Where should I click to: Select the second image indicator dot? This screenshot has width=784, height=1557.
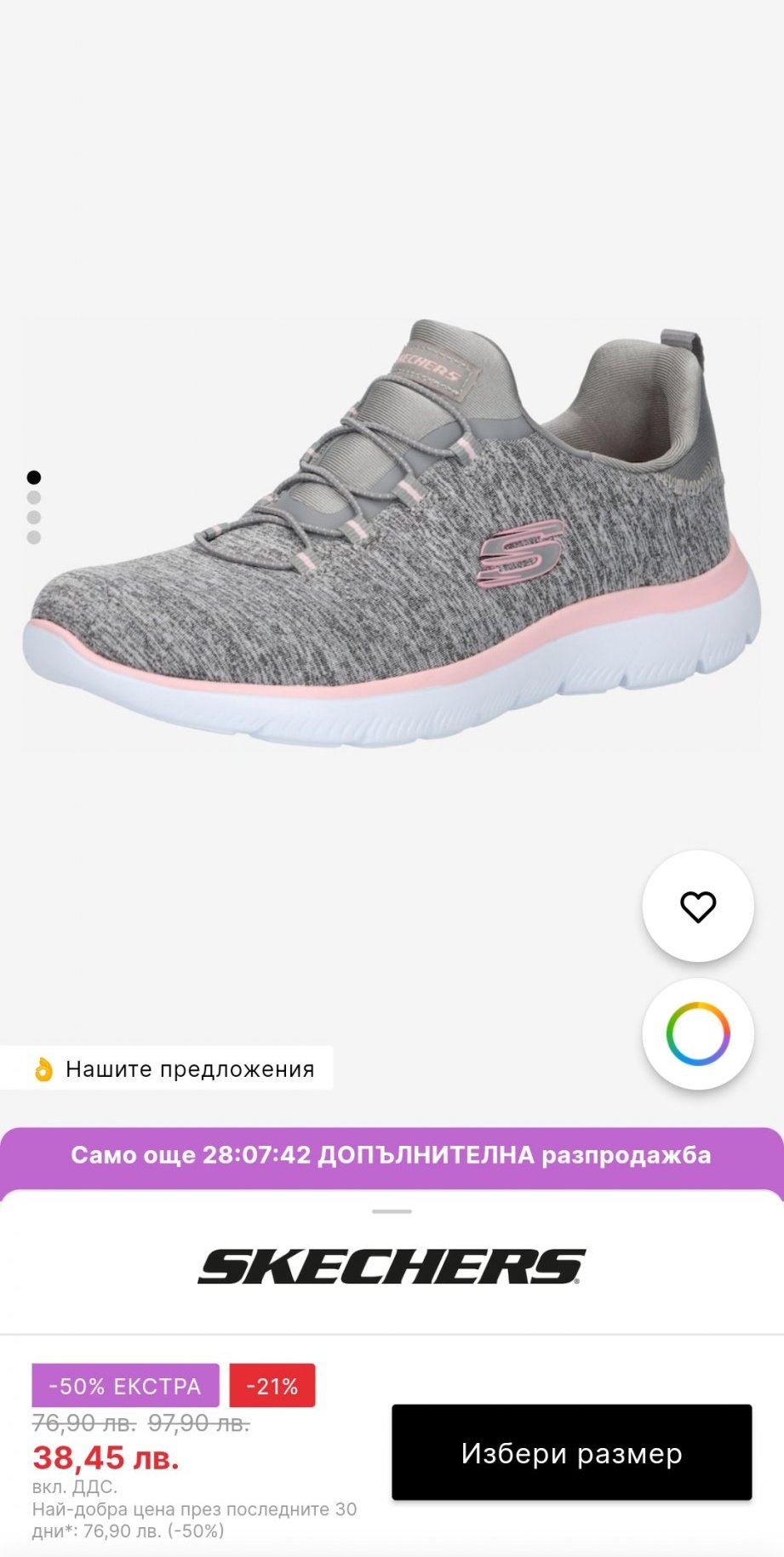tap(34, 498)
